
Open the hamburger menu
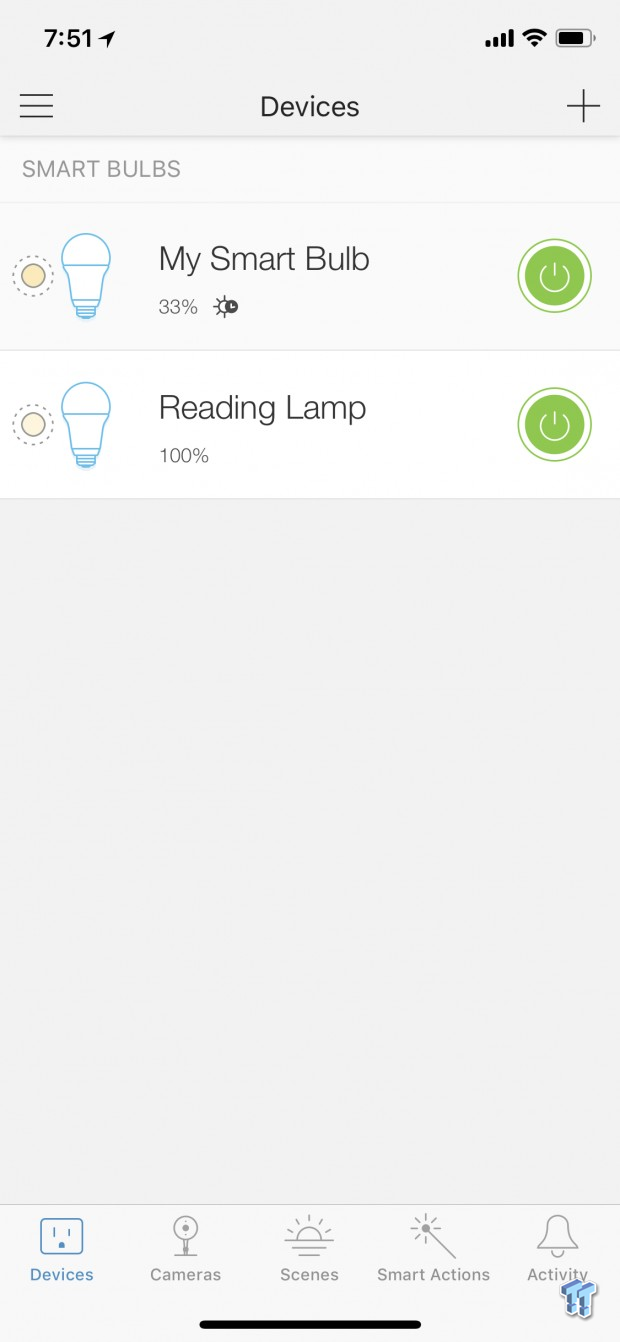(x=36, y=106)
